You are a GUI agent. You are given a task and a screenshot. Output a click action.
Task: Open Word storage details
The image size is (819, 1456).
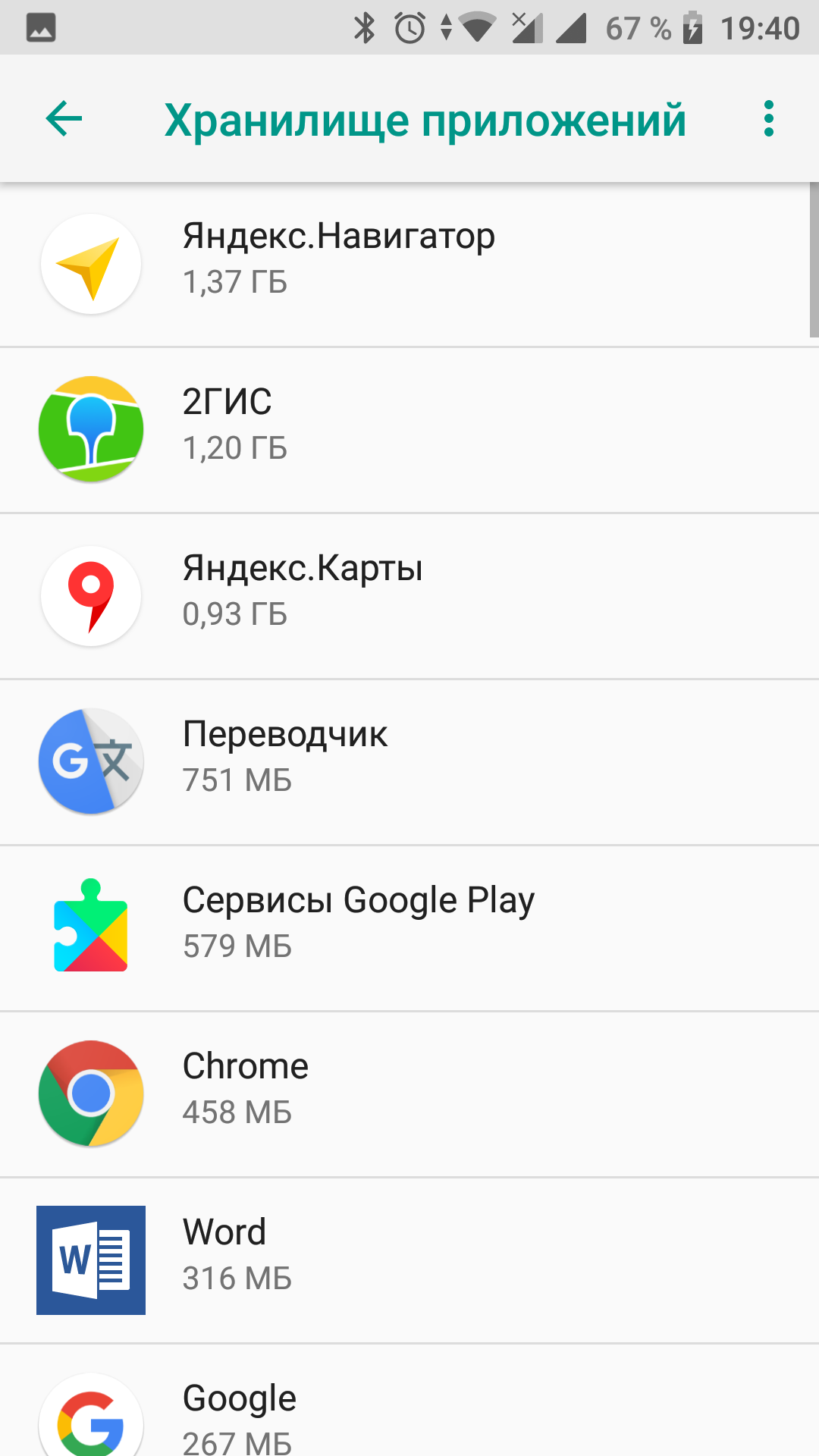click(409, 1261)
